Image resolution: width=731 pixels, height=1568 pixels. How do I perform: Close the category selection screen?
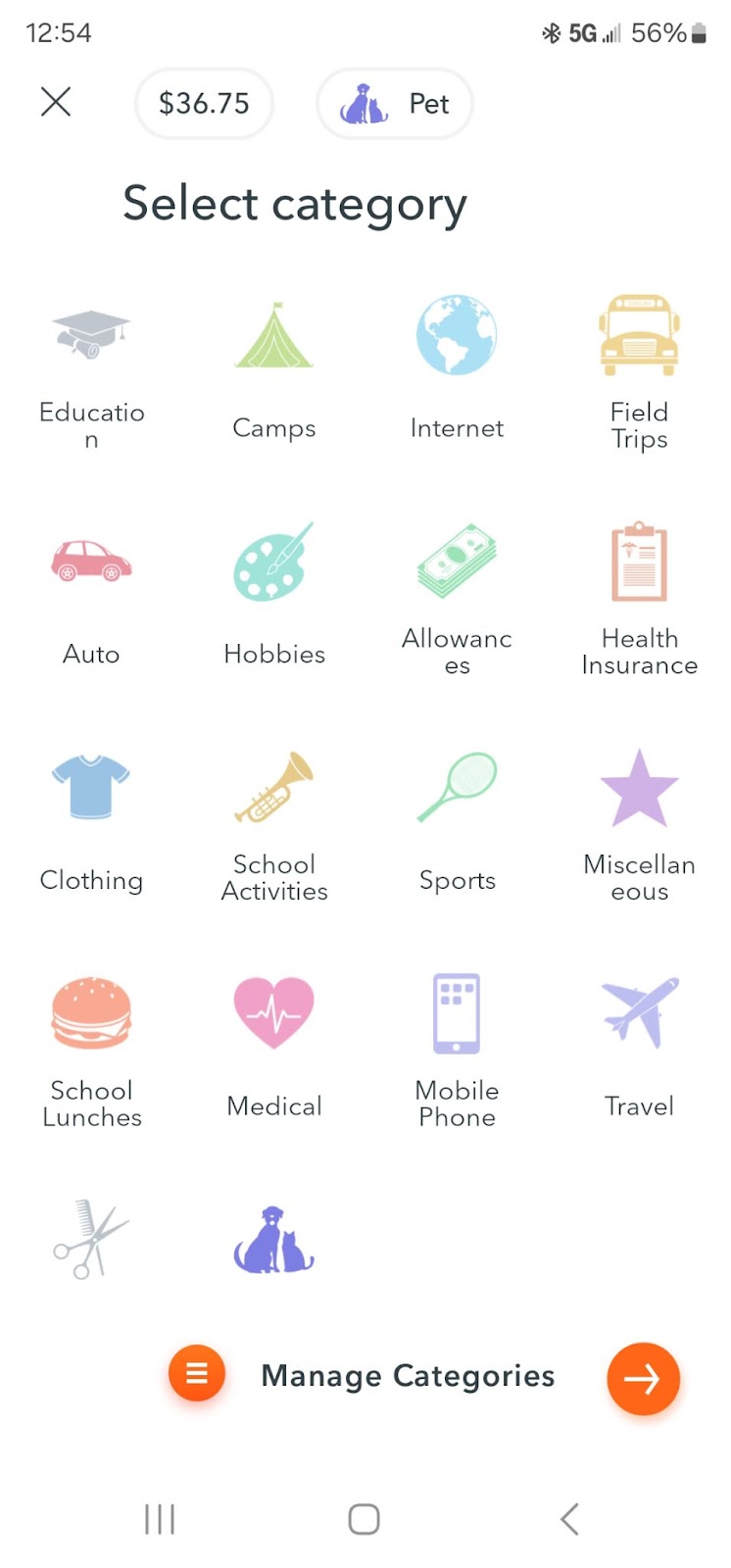pos(56,102)
